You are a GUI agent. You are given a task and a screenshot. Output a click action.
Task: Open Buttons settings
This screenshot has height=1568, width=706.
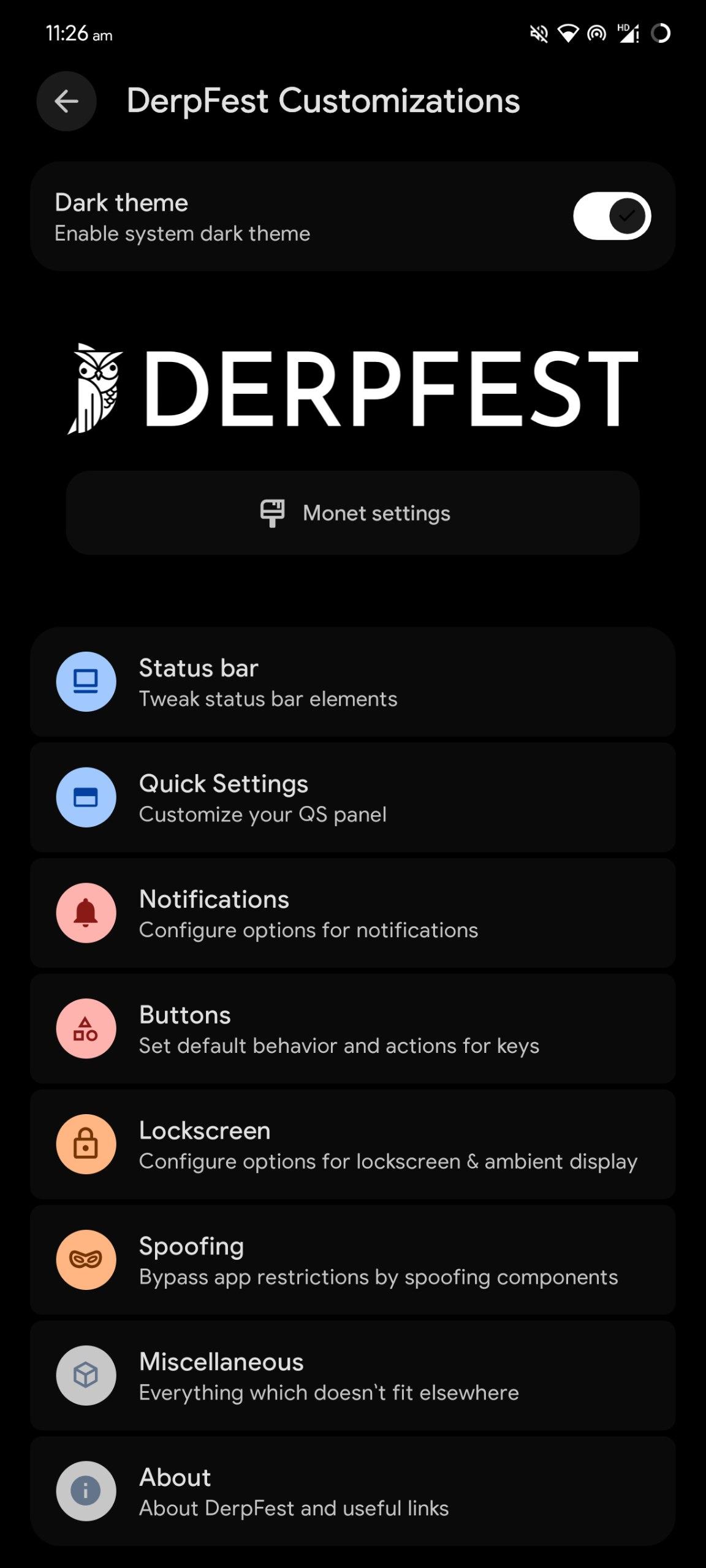[x=353, y=1029]
